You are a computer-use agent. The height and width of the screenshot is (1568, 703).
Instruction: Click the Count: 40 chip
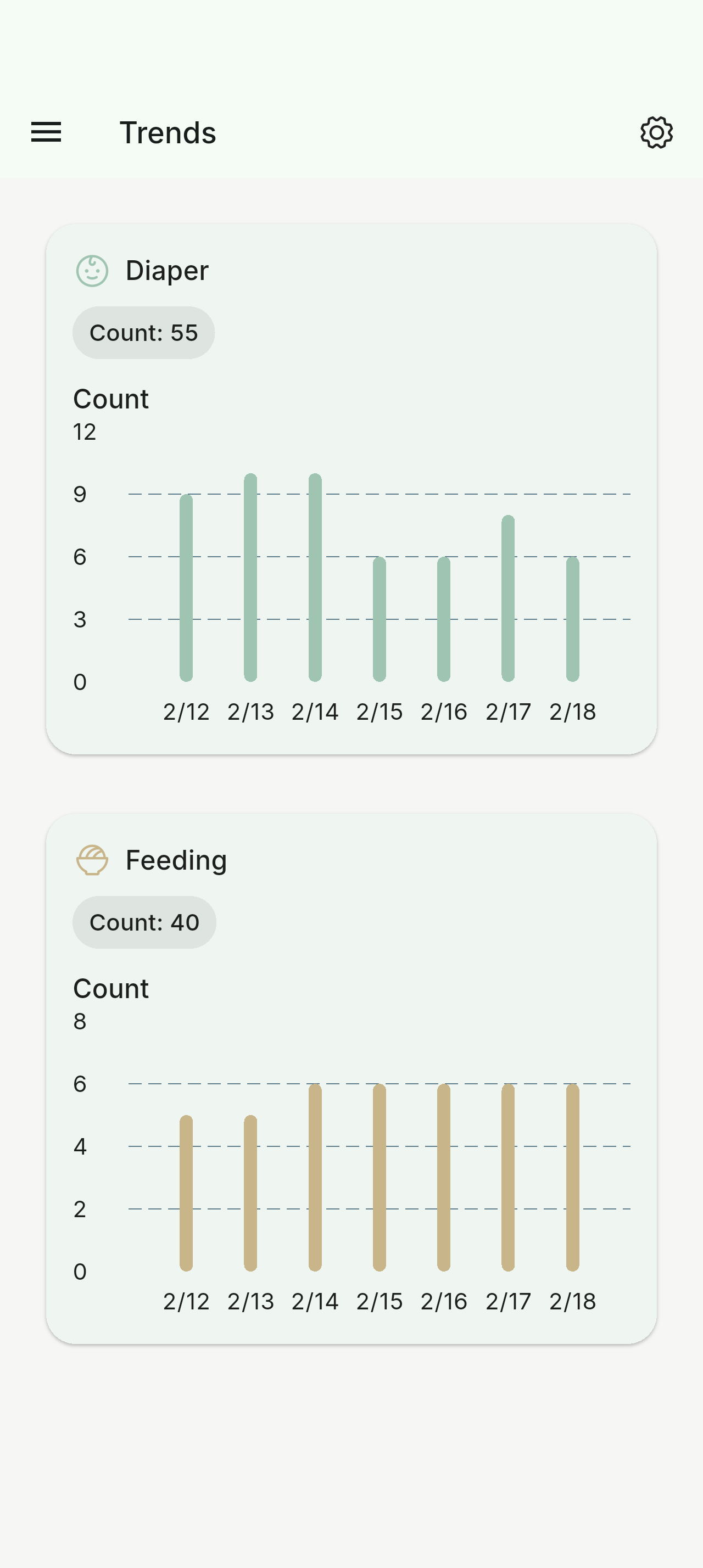[x=144, y=922]
